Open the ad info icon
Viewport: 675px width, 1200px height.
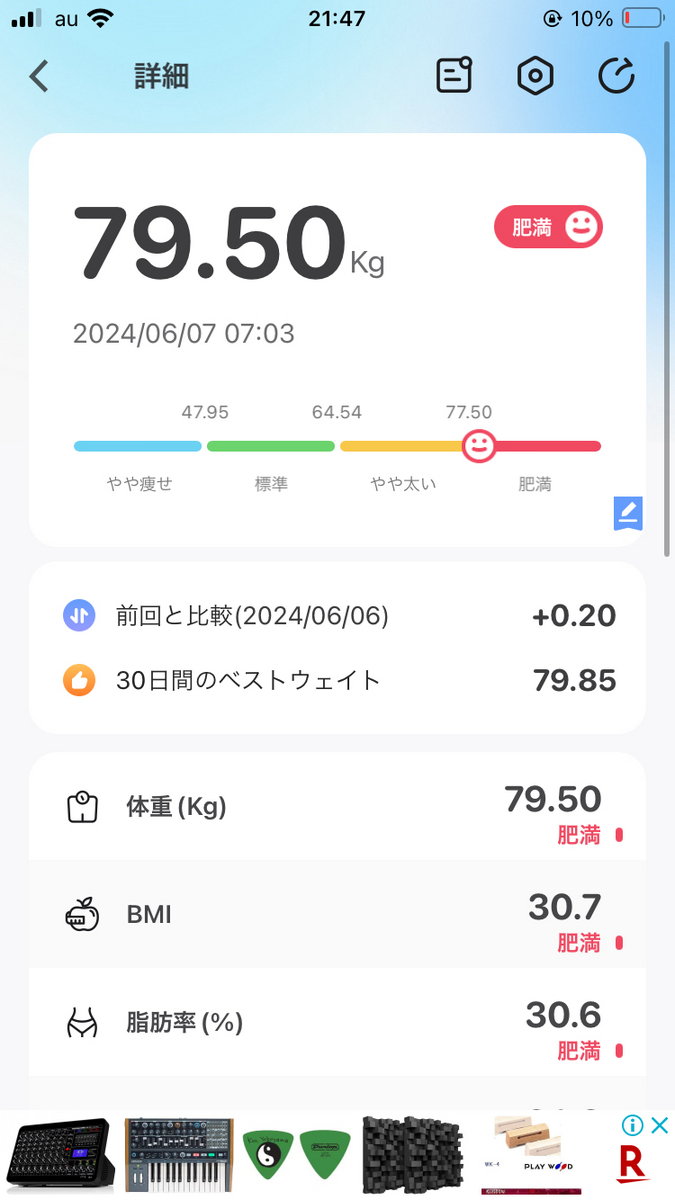[632, 1125]
